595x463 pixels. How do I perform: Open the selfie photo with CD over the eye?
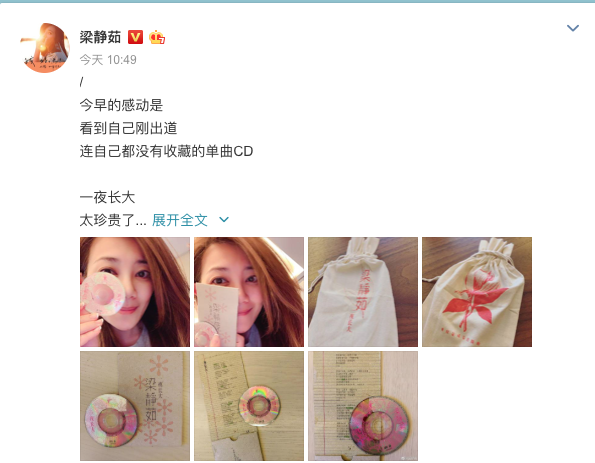(135, 292)
